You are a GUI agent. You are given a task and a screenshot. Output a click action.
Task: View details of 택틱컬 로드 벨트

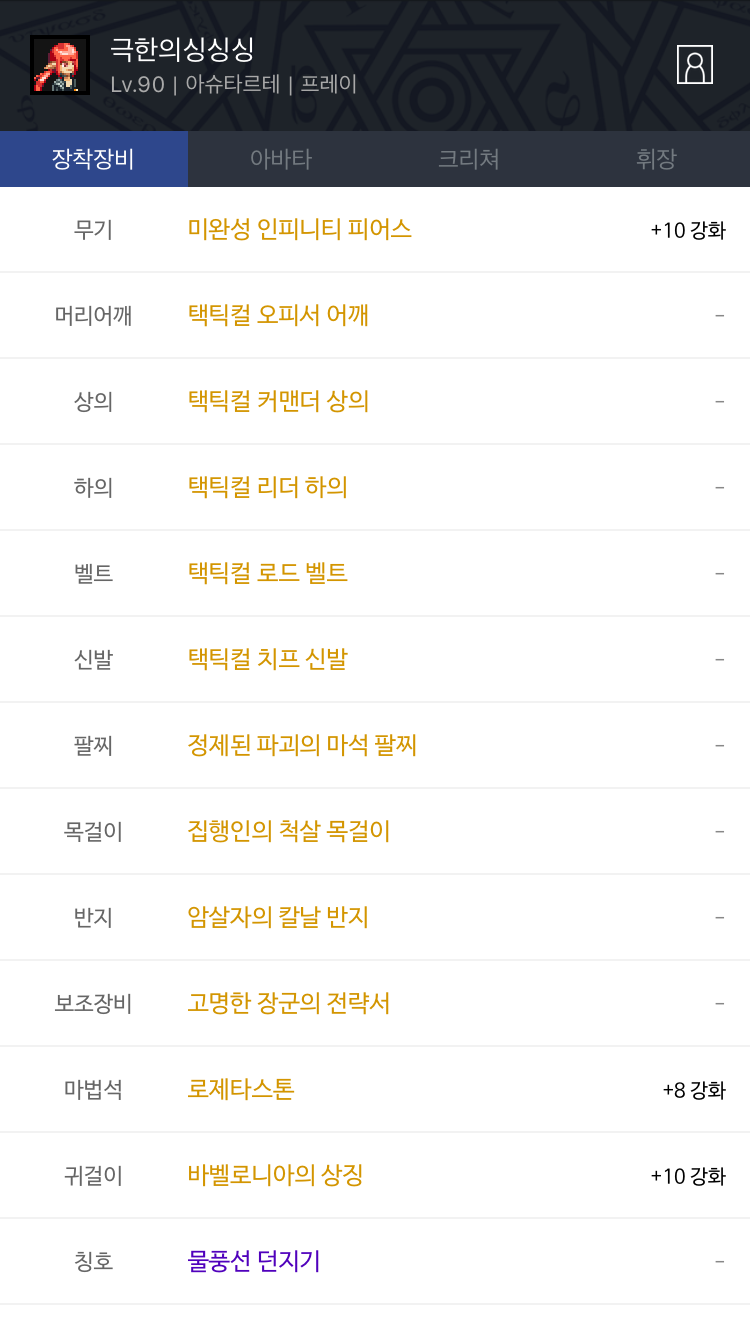click(267, 573)
